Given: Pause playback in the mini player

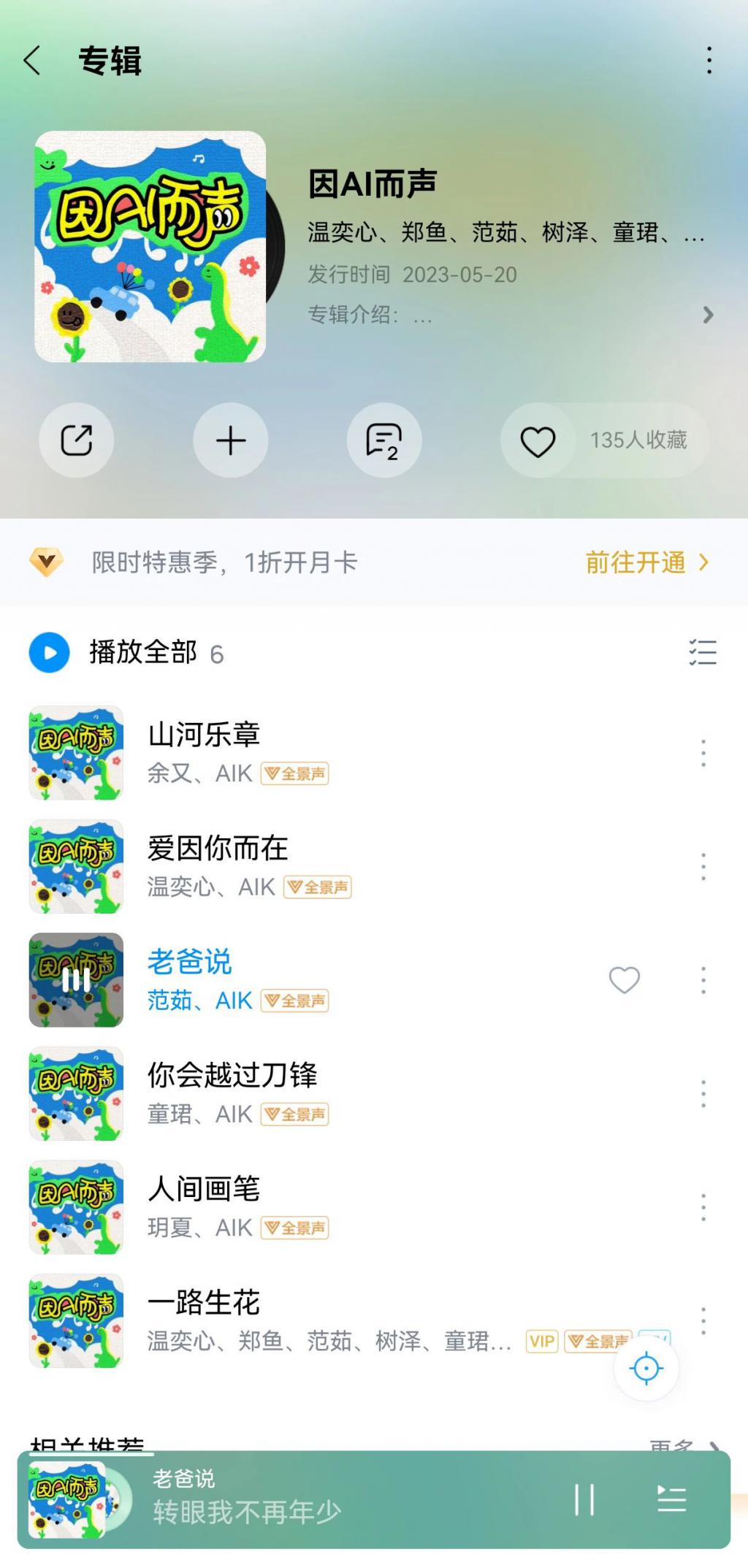Looking at the screenshot, I should [x=584, y=1499].
